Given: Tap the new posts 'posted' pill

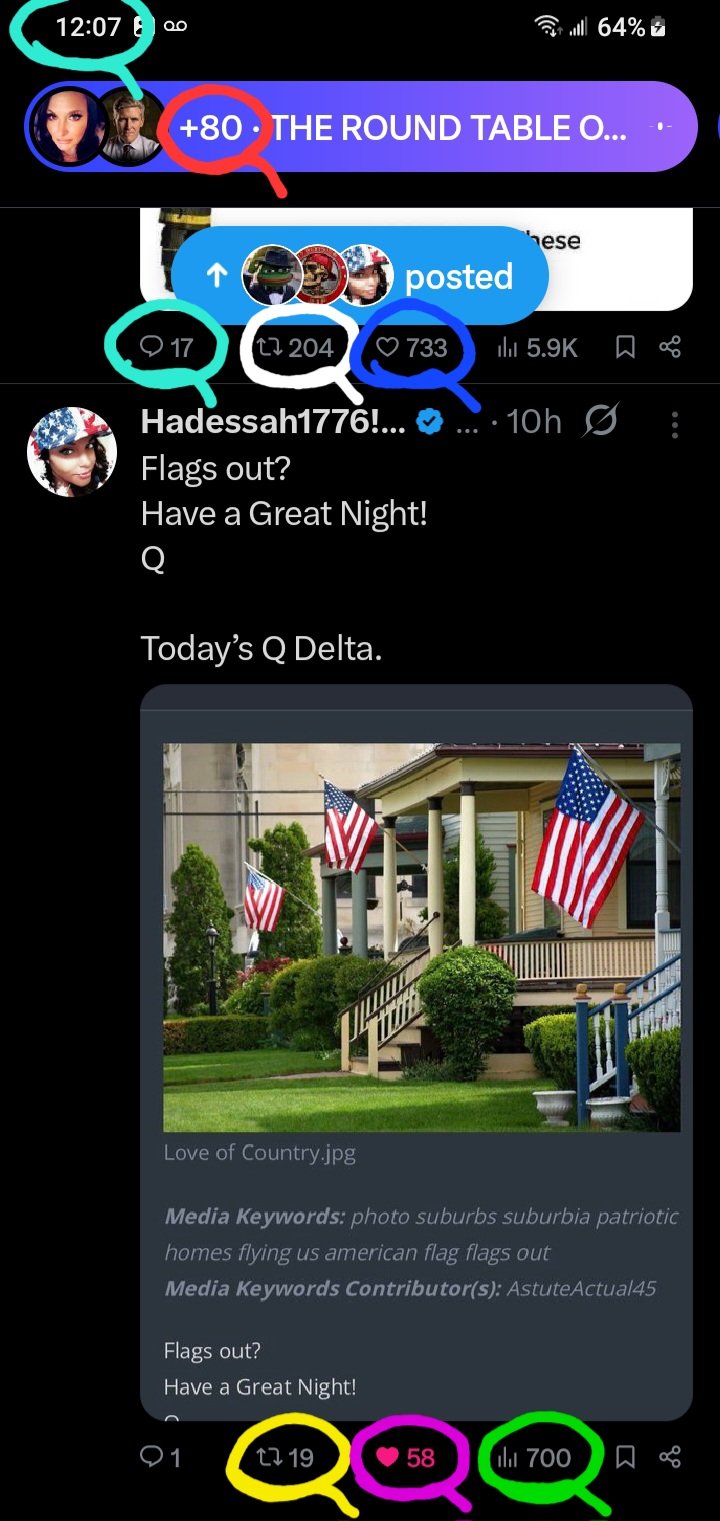Looking at the screenshot, I should pyautogui.click(x=360, y=276).
